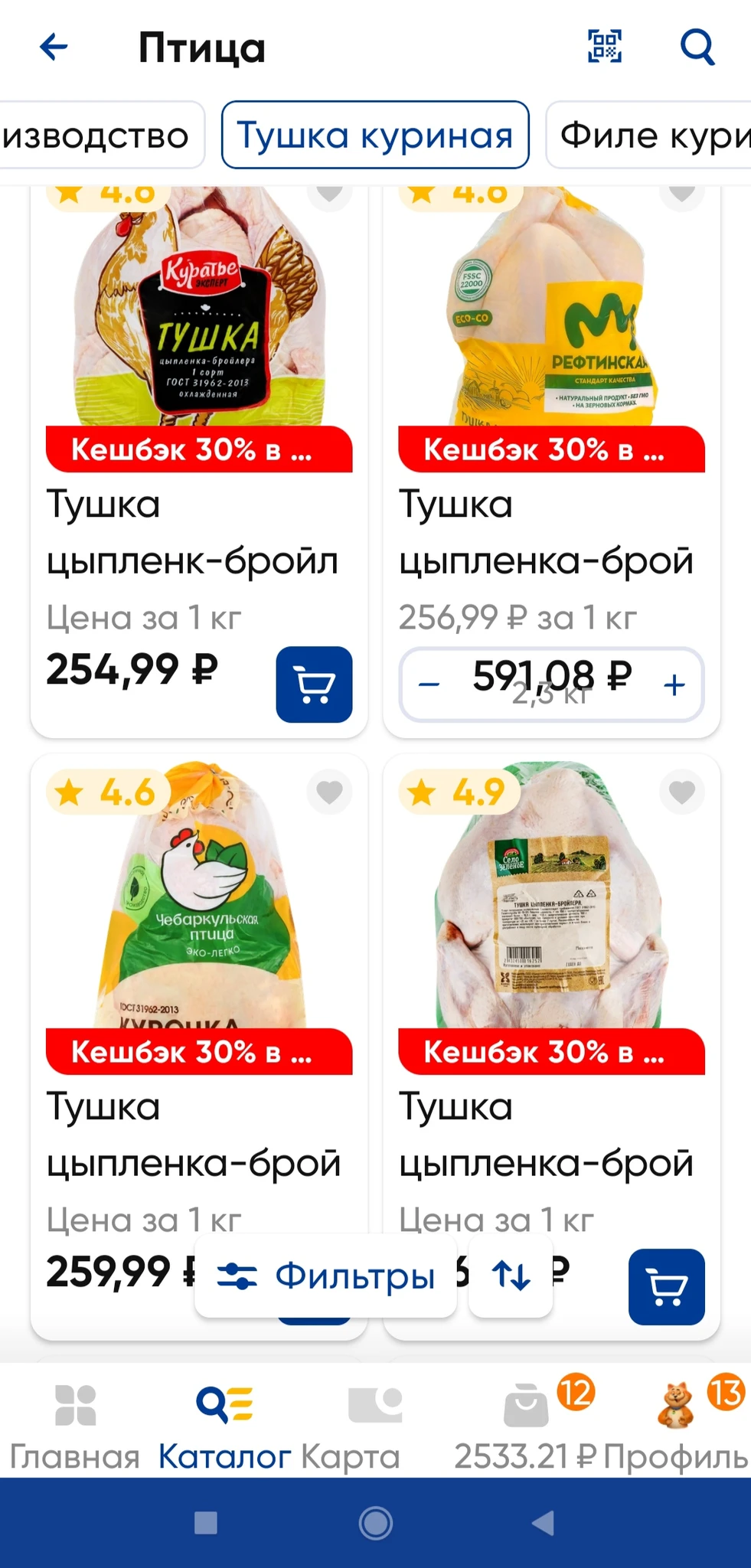The width and height of the screenshot is (751, 1568).
Task: Switch to the Профиль tab
Action: coord(677,1426)
